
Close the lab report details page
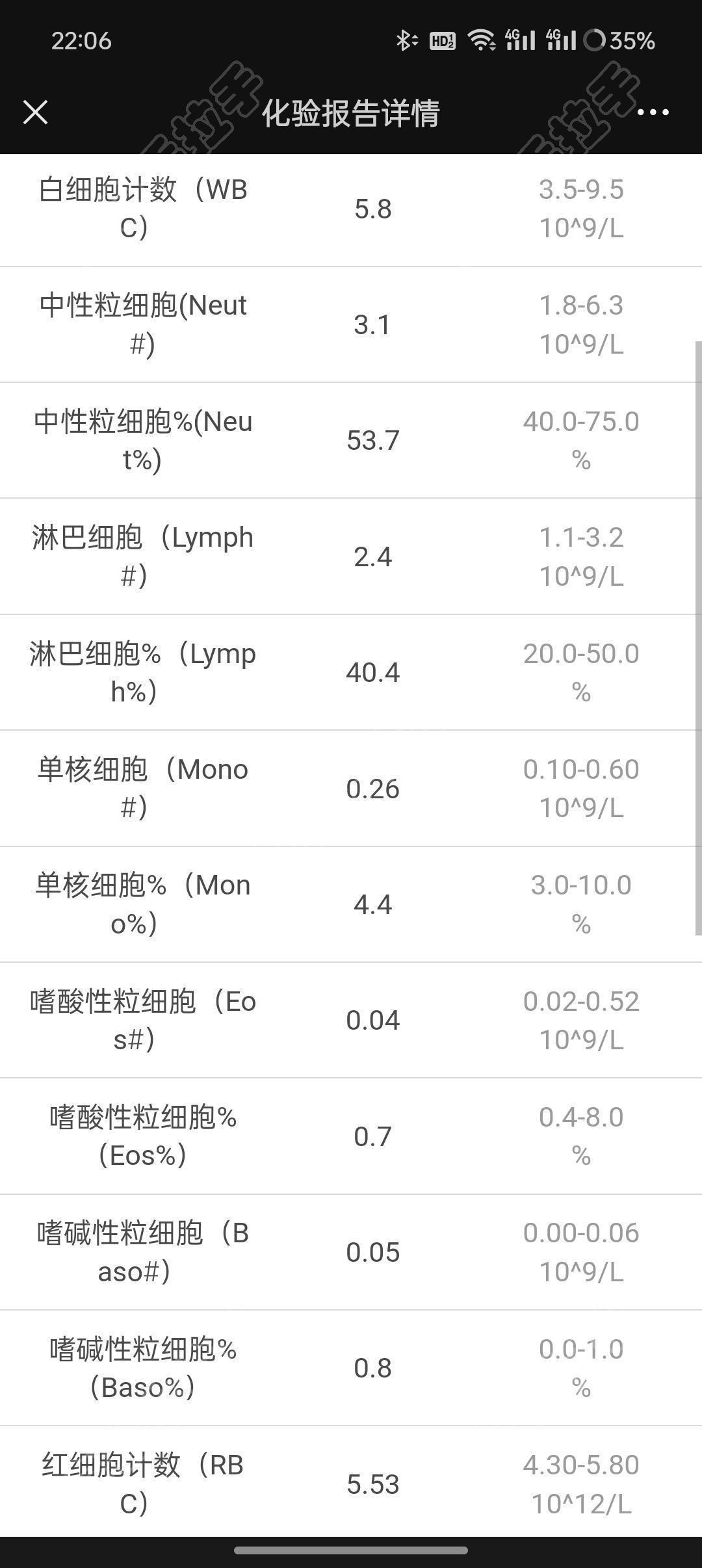coord(36,112)
